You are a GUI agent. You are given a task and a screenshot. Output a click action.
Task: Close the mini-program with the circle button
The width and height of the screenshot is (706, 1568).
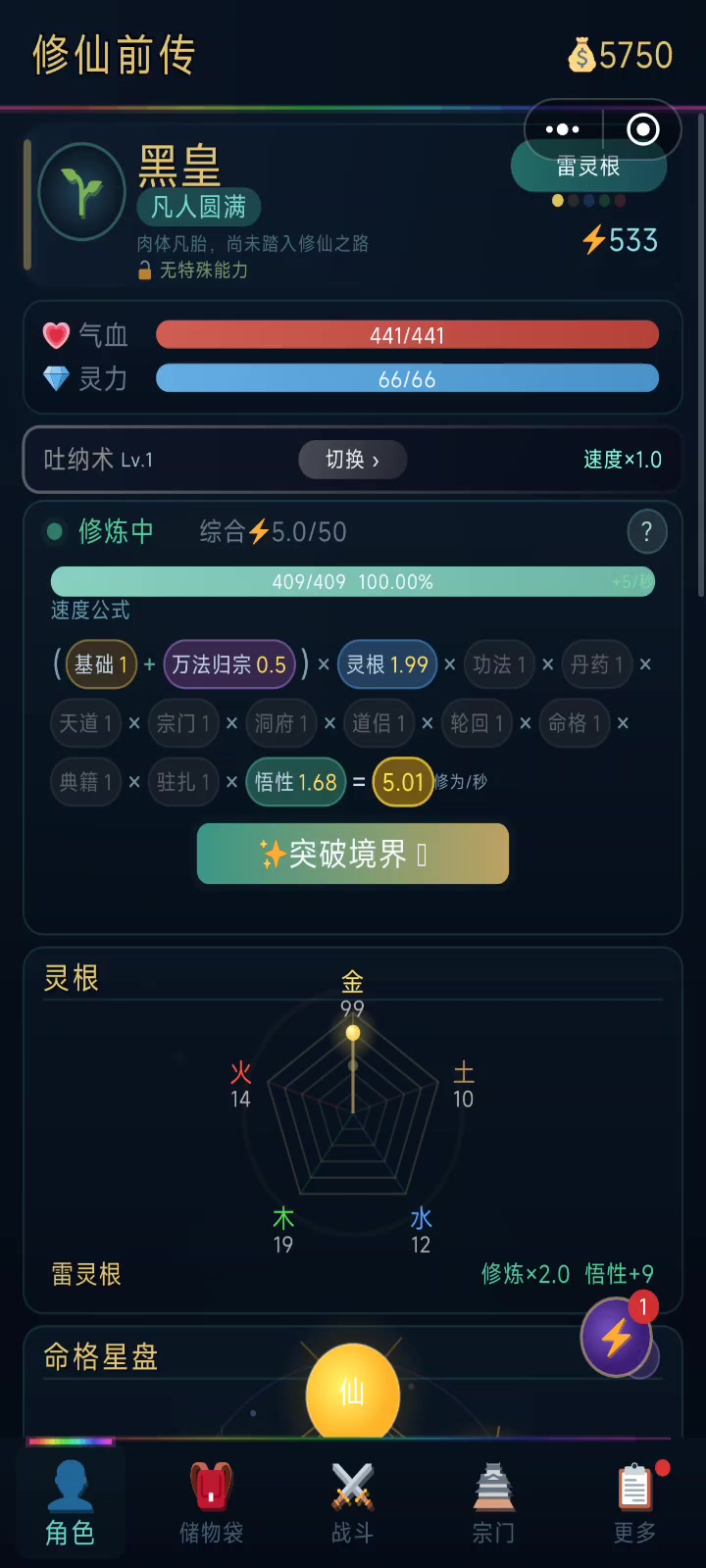642,129
